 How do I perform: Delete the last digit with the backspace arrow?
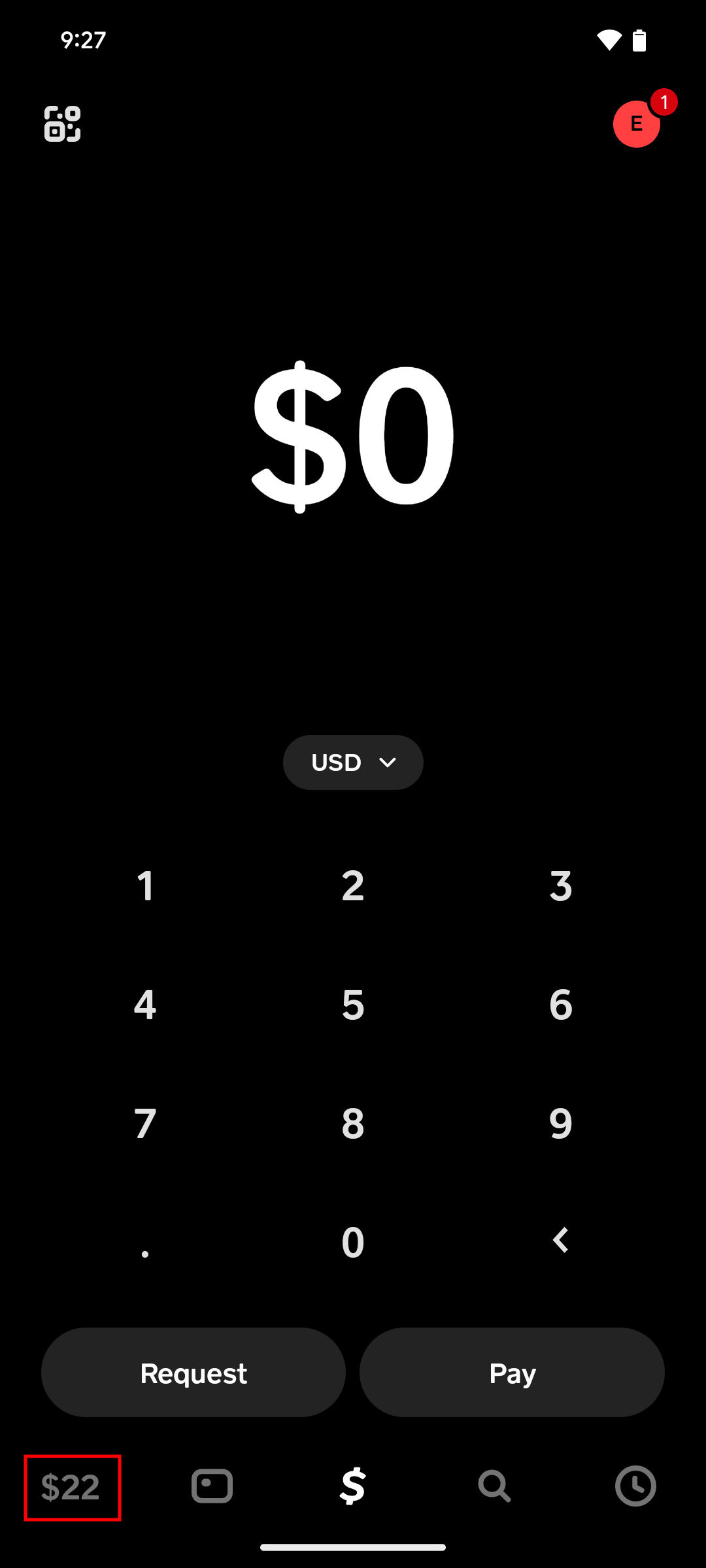(560, 1240)
